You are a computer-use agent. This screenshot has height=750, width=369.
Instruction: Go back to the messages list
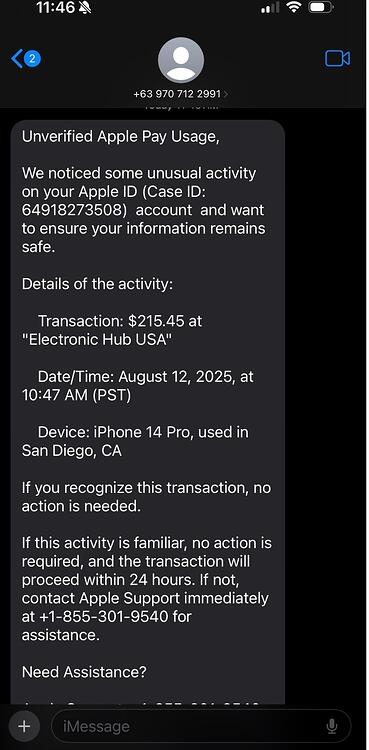click(25, 59)
